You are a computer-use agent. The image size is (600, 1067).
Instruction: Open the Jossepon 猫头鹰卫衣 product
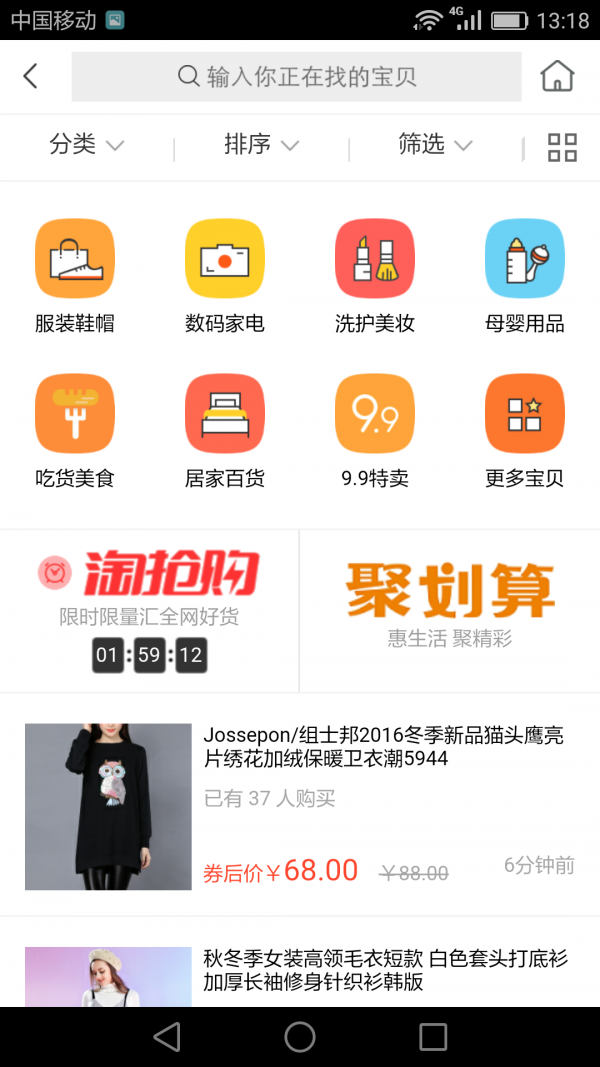click(x=300, y=805)
